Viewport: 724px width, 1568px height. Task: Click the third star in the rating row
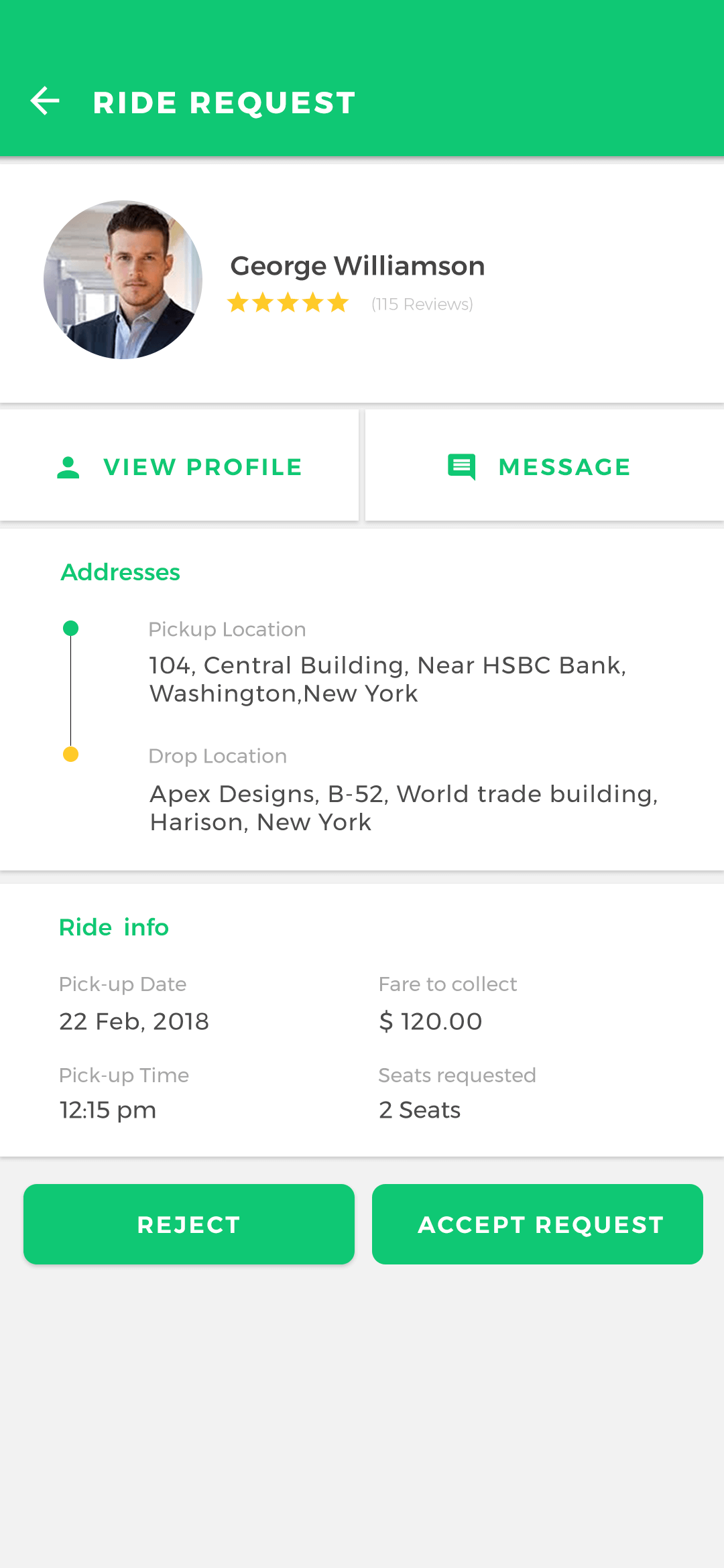[288, 302]
